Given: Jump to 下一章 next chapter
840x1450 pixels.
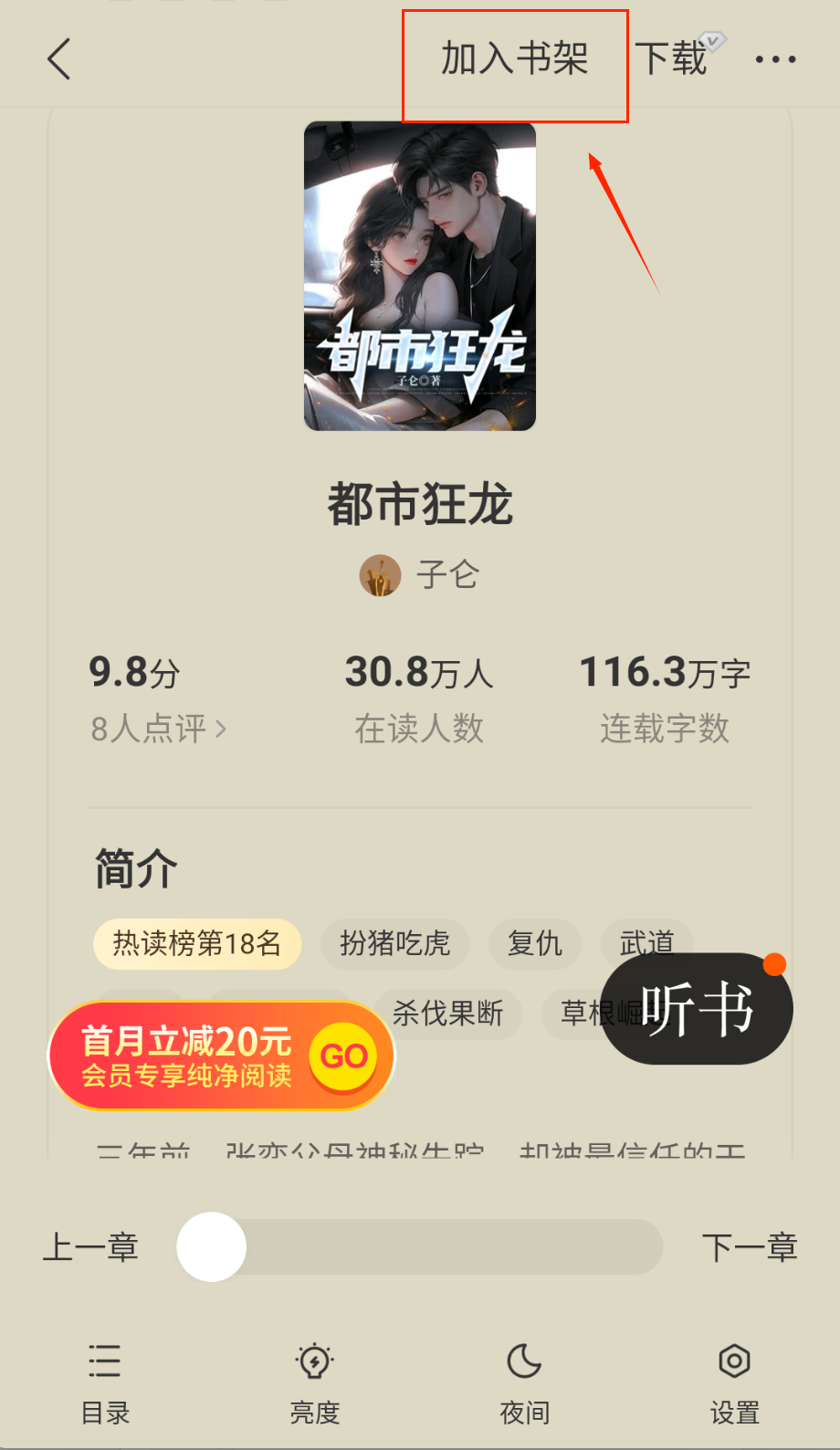Looking at the screenshot, I should coord(749,1247).
